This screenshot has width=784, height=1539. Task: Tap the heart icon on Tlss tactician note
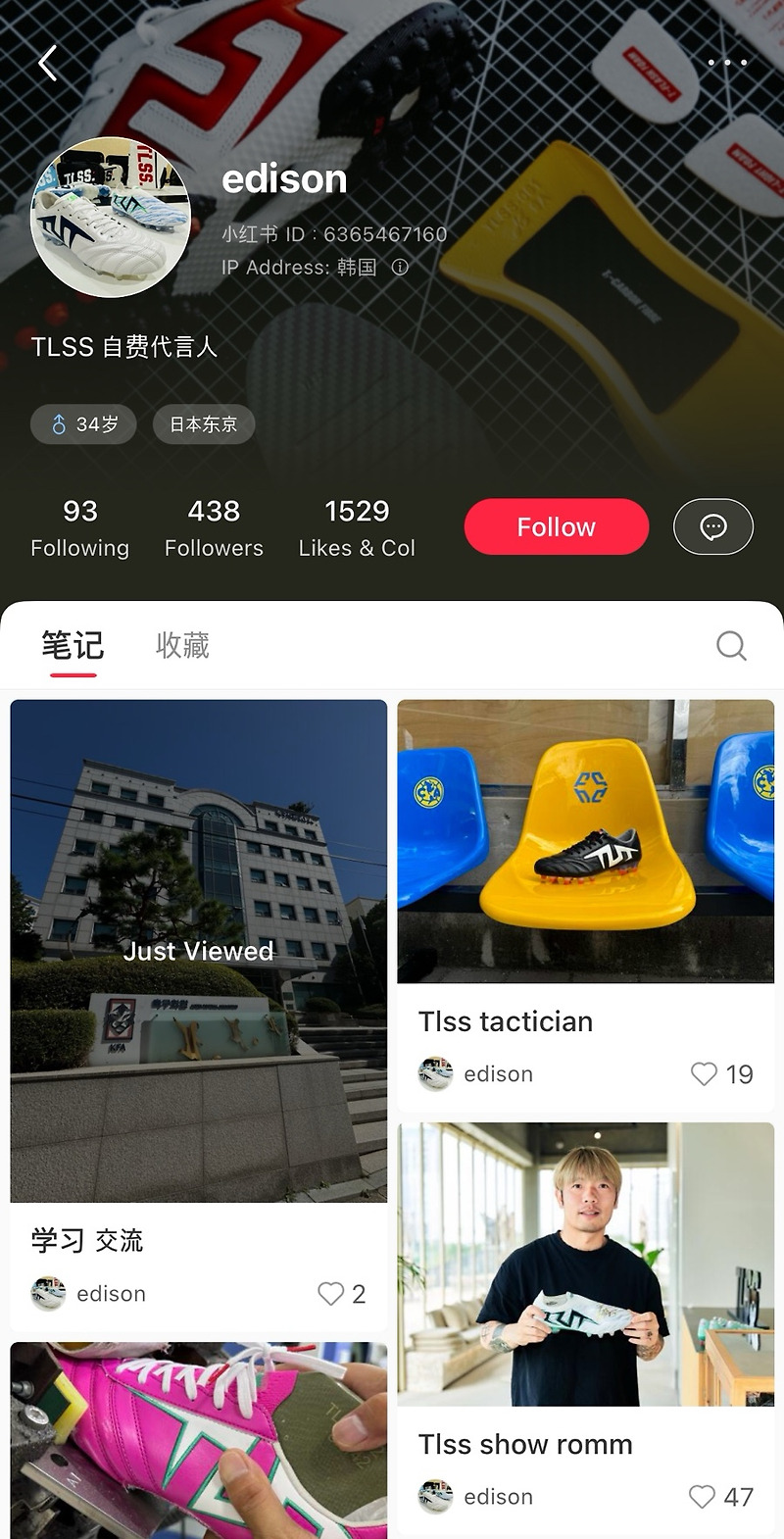click(704, 1074)
